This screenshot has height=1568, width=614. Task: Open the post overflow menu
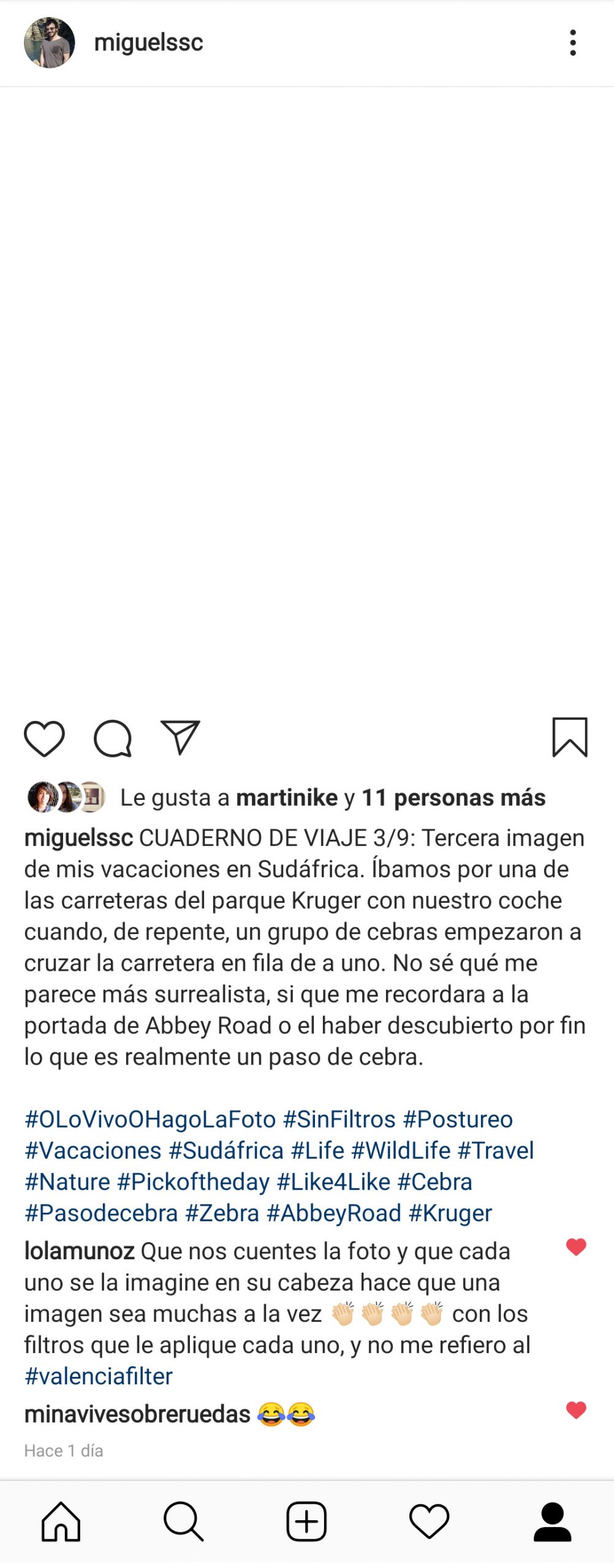[572, 43]
